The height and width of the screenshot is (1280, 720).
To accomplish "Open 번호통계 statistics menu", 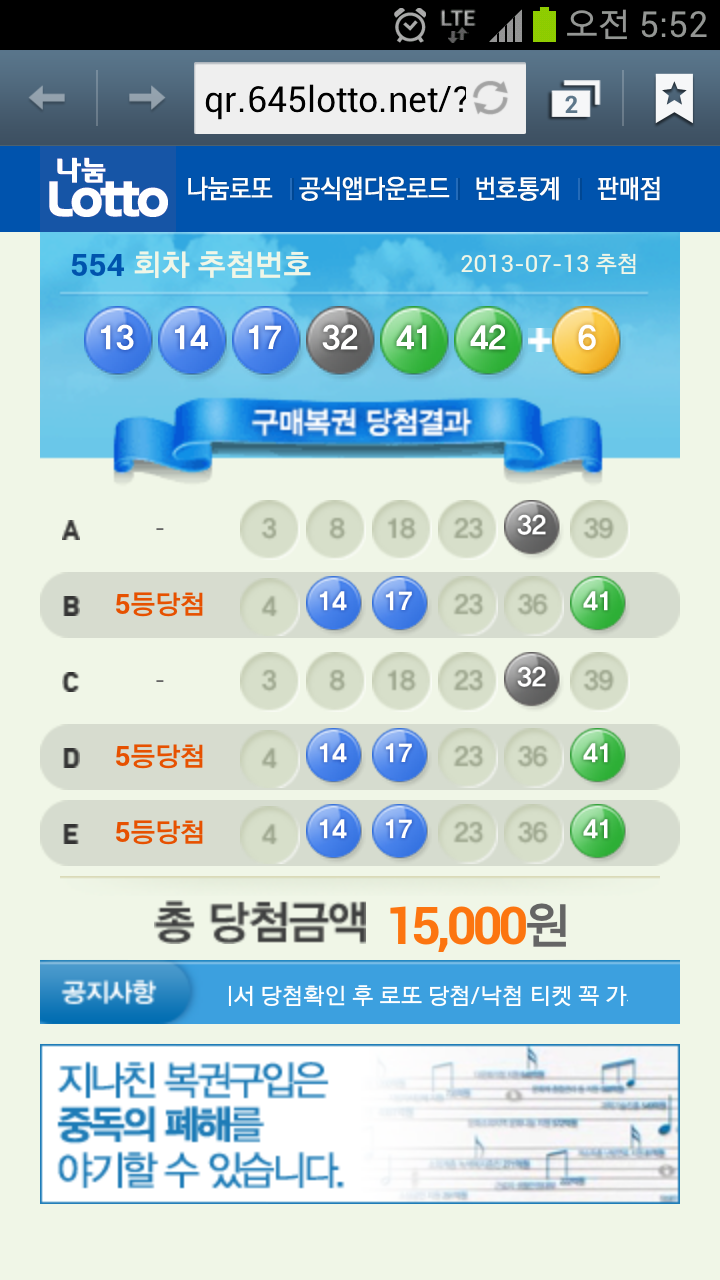I will click(x=517, y=189).
